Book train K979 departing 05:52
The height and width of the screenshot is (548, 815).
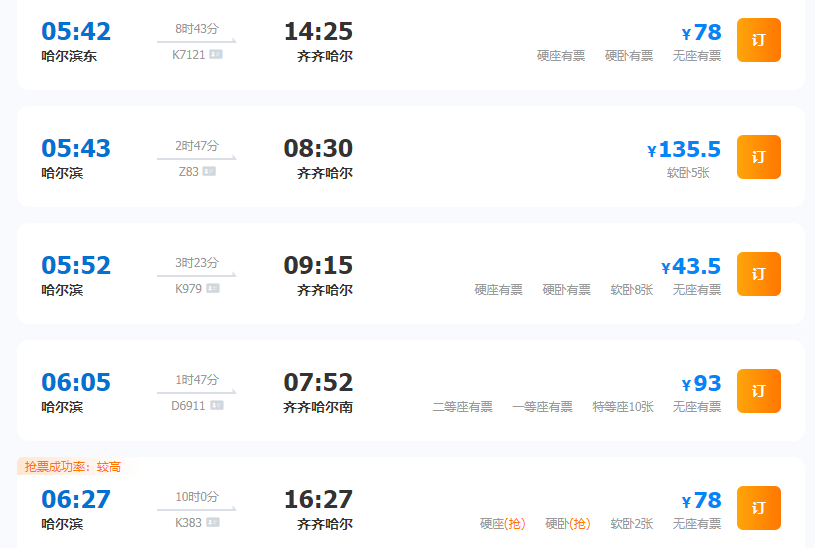click(x=758, y=274)
